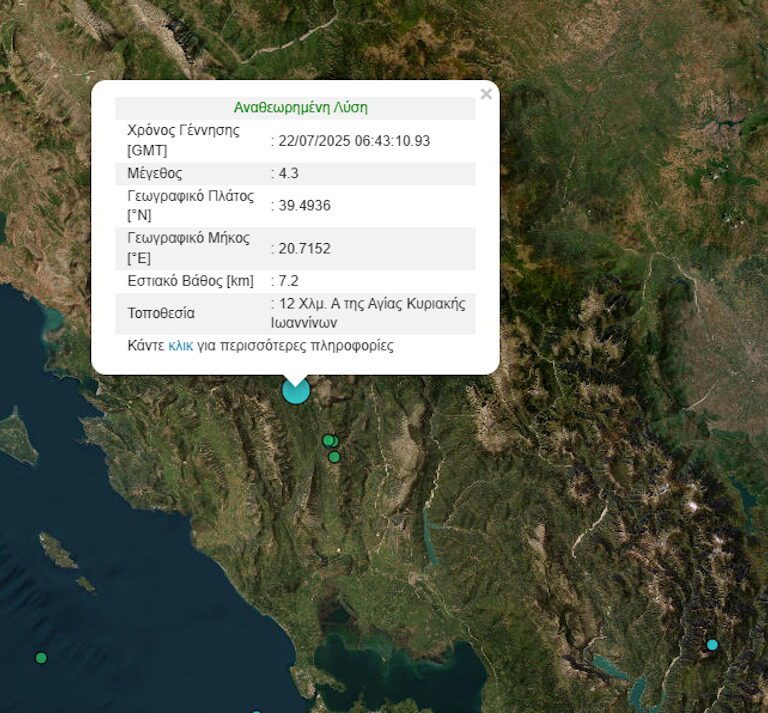Select the large cyan 4.3 magnitude earthquake marker
Image resolution: width=768 pixels, height=713 pixels.
[296, 390]
